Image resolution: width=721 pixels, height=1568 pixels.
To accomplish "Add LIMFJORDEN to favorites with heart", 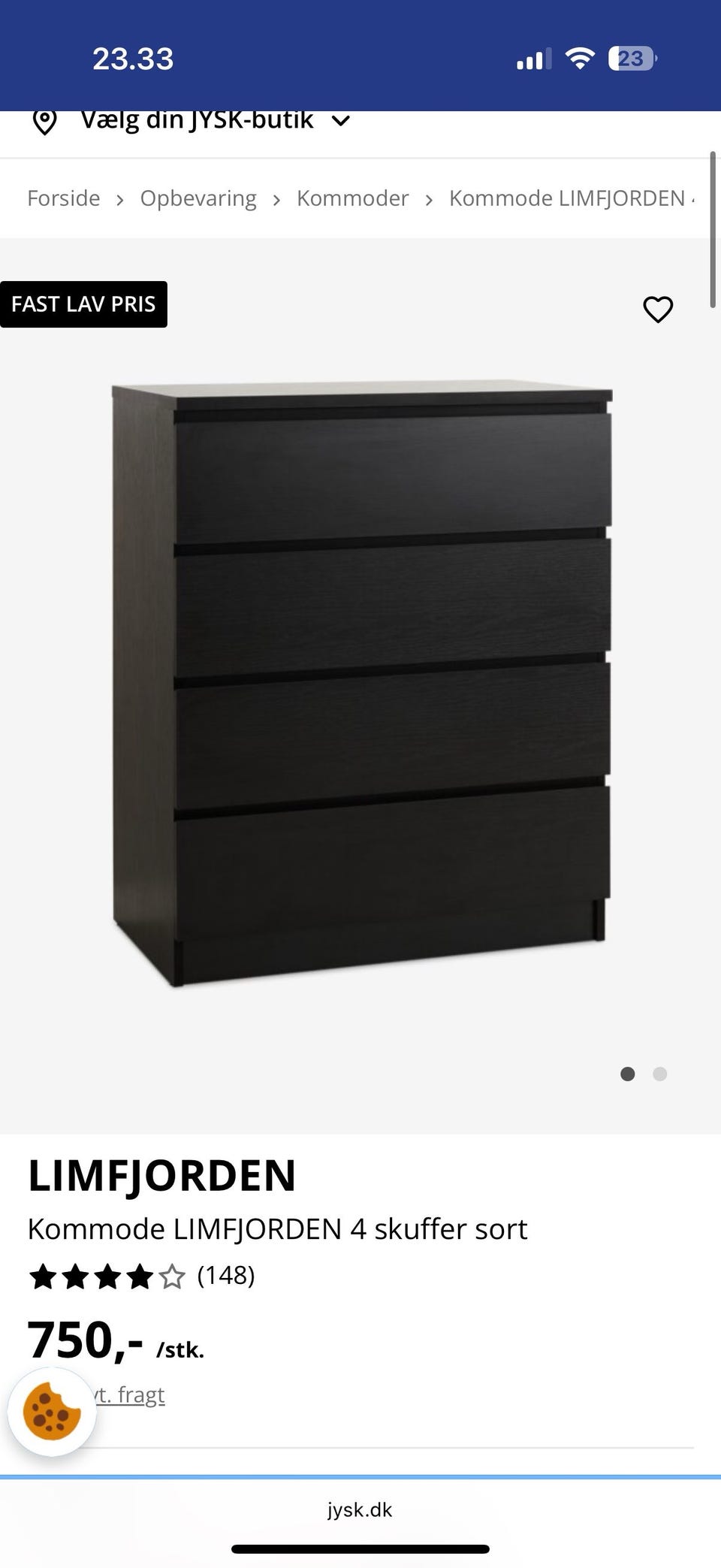I will click(x=658, y=309).
